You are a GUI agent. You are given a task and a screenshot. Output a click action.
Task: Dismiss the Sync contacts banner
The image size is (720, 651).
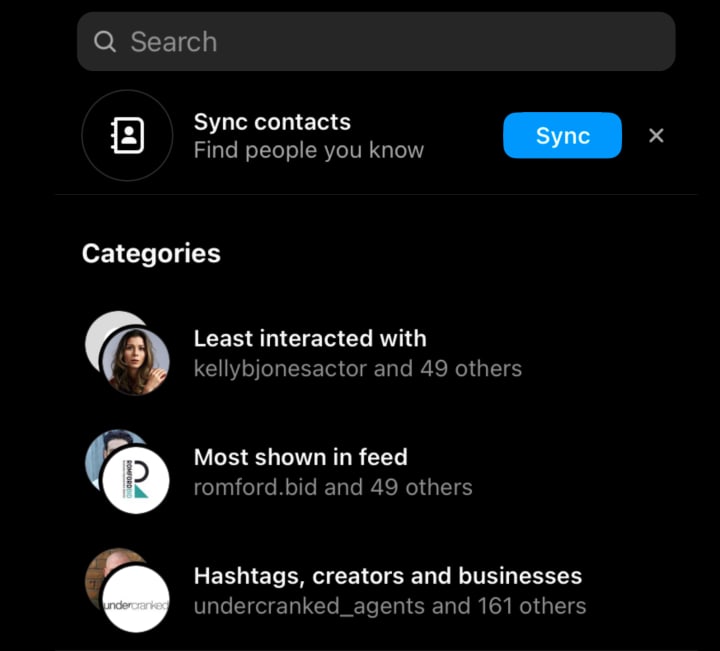coord(656,136)
